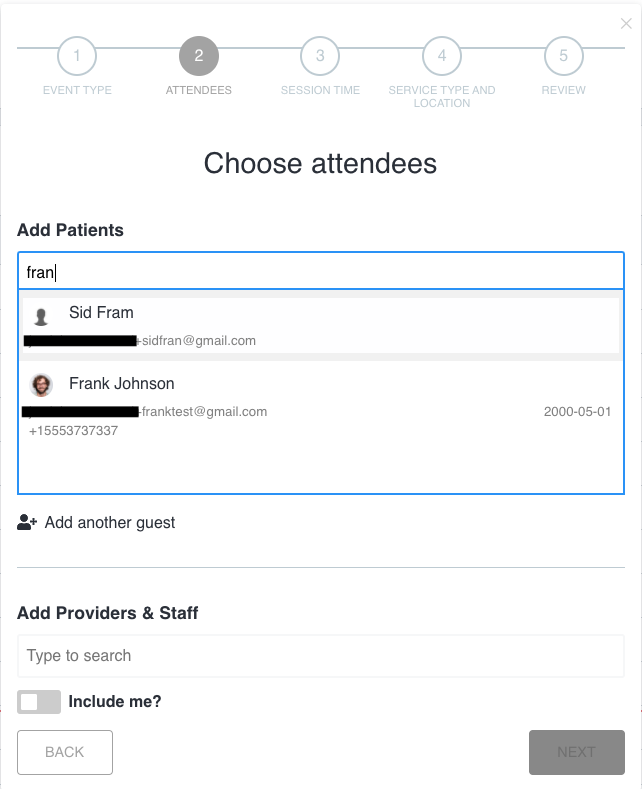Go to step 5 Review
642x789 pixels.
[x=563, y=56]
